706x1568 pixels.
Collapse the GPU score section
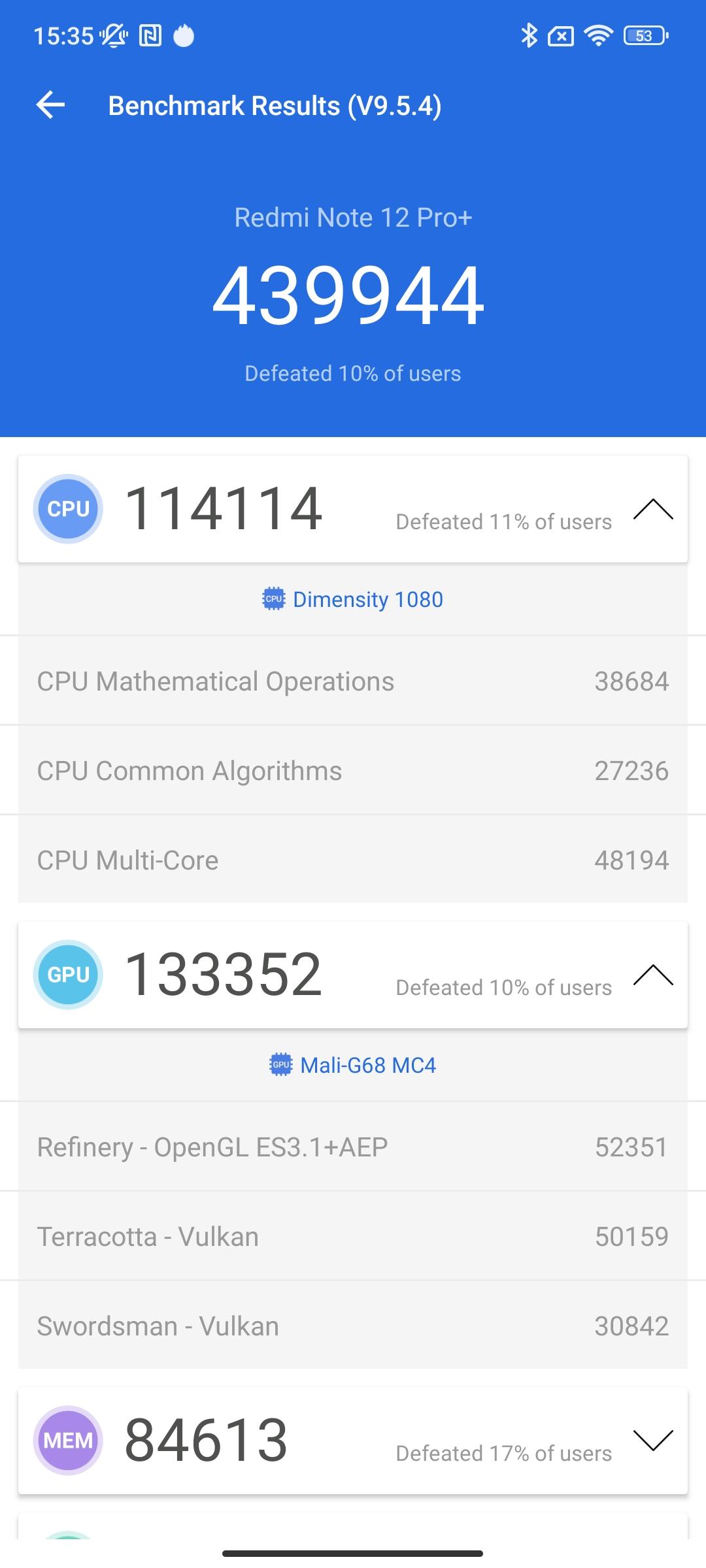pyautogui.click(x=652, y=975)
